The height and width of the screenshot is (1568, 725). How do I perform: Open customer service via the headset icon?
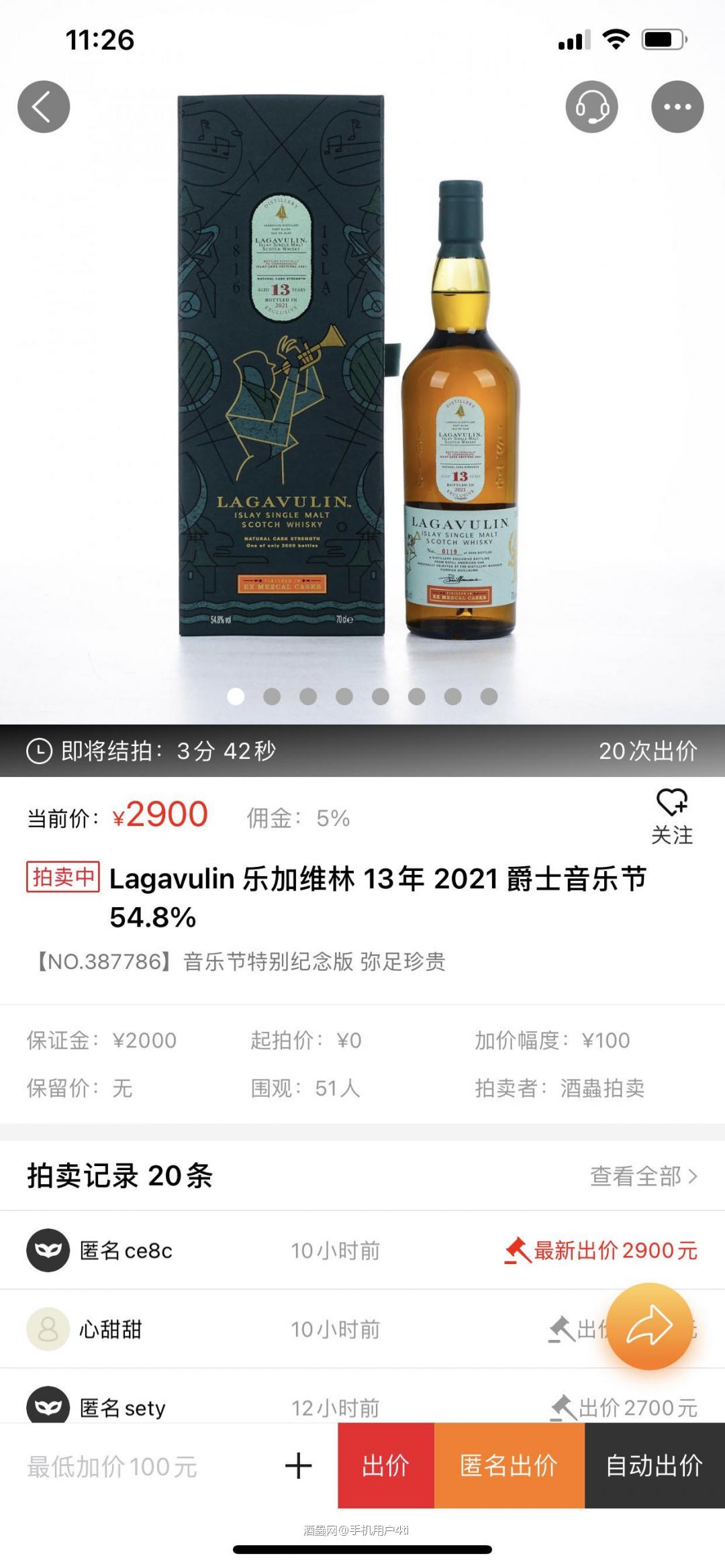pos(591,107)
